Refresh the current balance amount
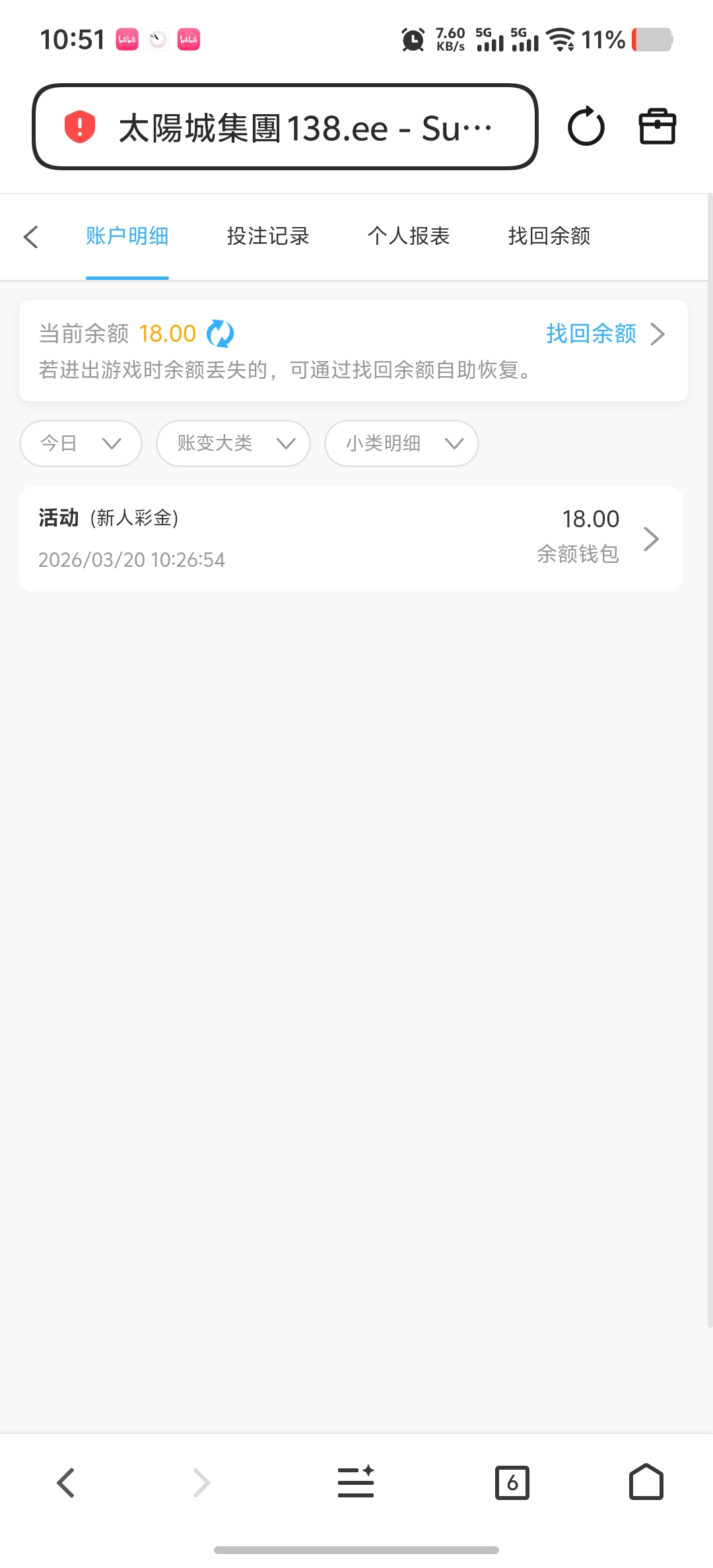 (220, 333)
